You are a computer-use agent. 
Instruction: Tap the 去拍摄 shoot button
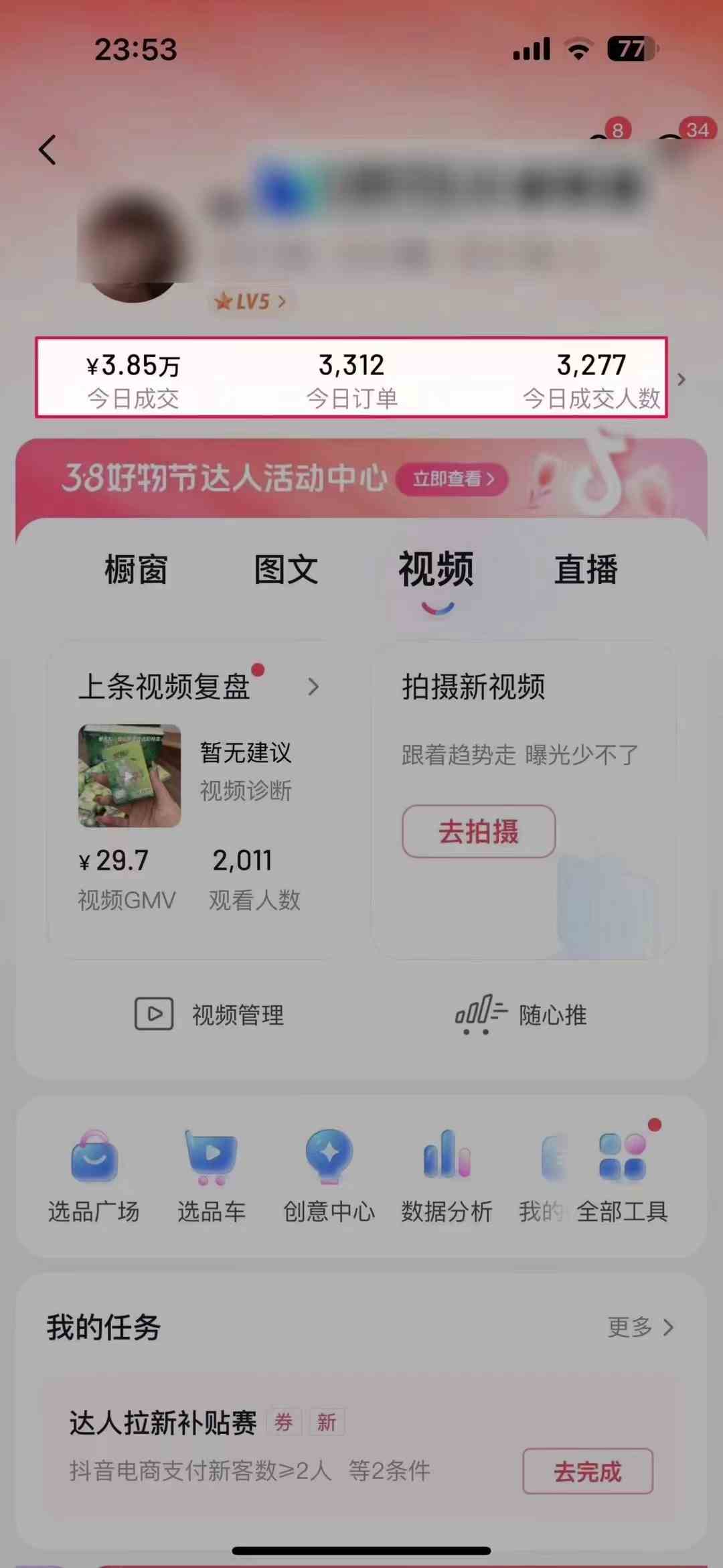point(478,831)
